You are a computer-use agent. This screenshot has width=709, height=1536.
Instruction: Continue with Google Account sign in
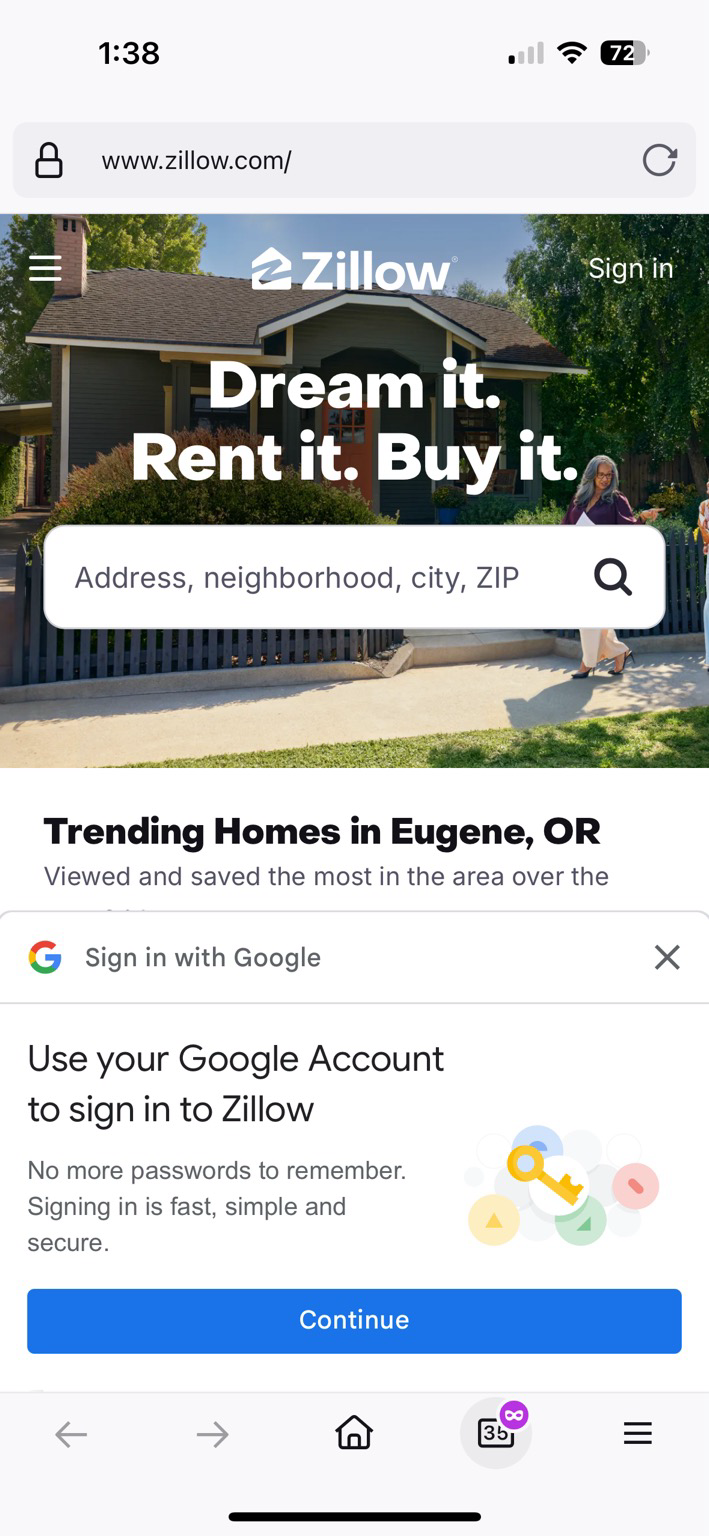pyautogui.click(x=354, y=1320)
